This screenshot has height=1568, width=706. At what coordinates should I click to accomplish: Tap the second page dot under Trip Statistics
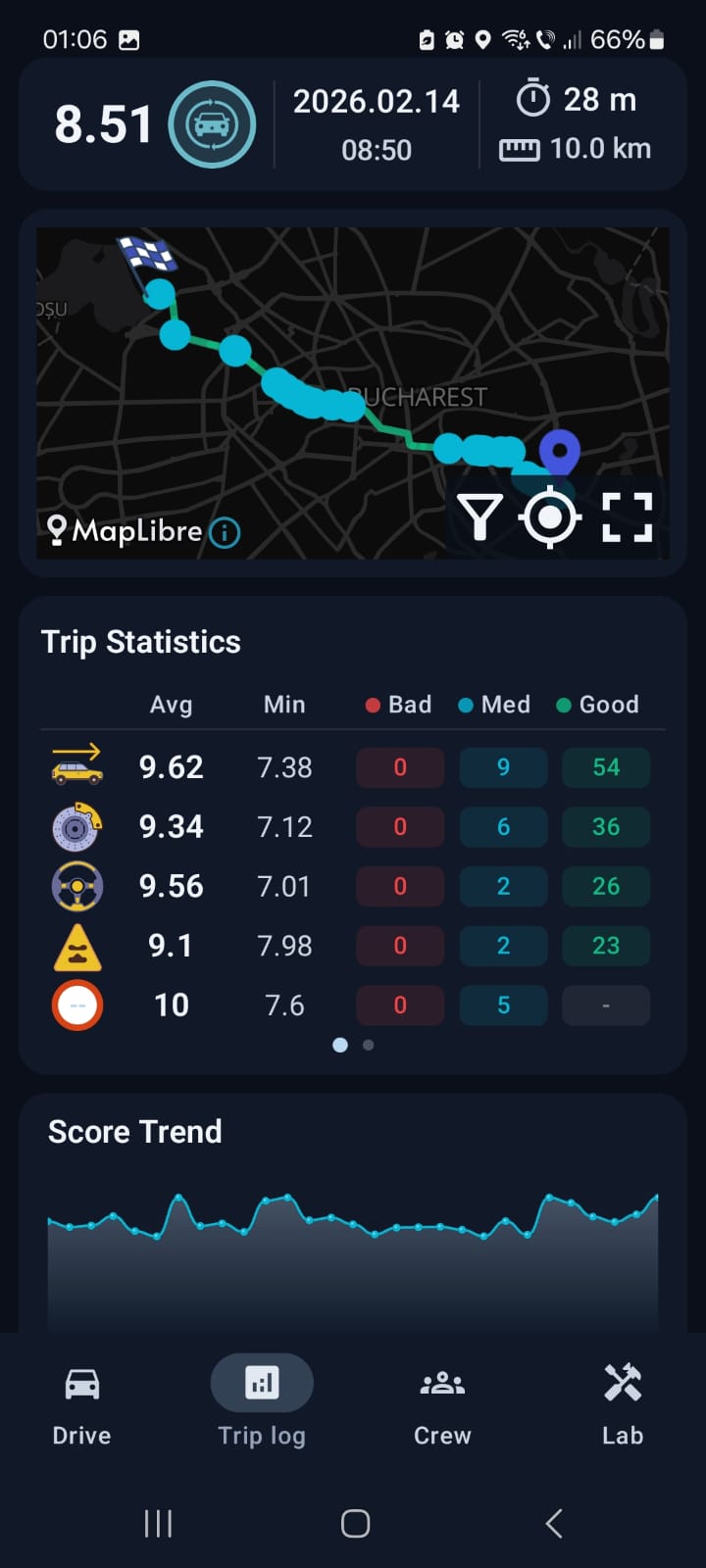368,1045
